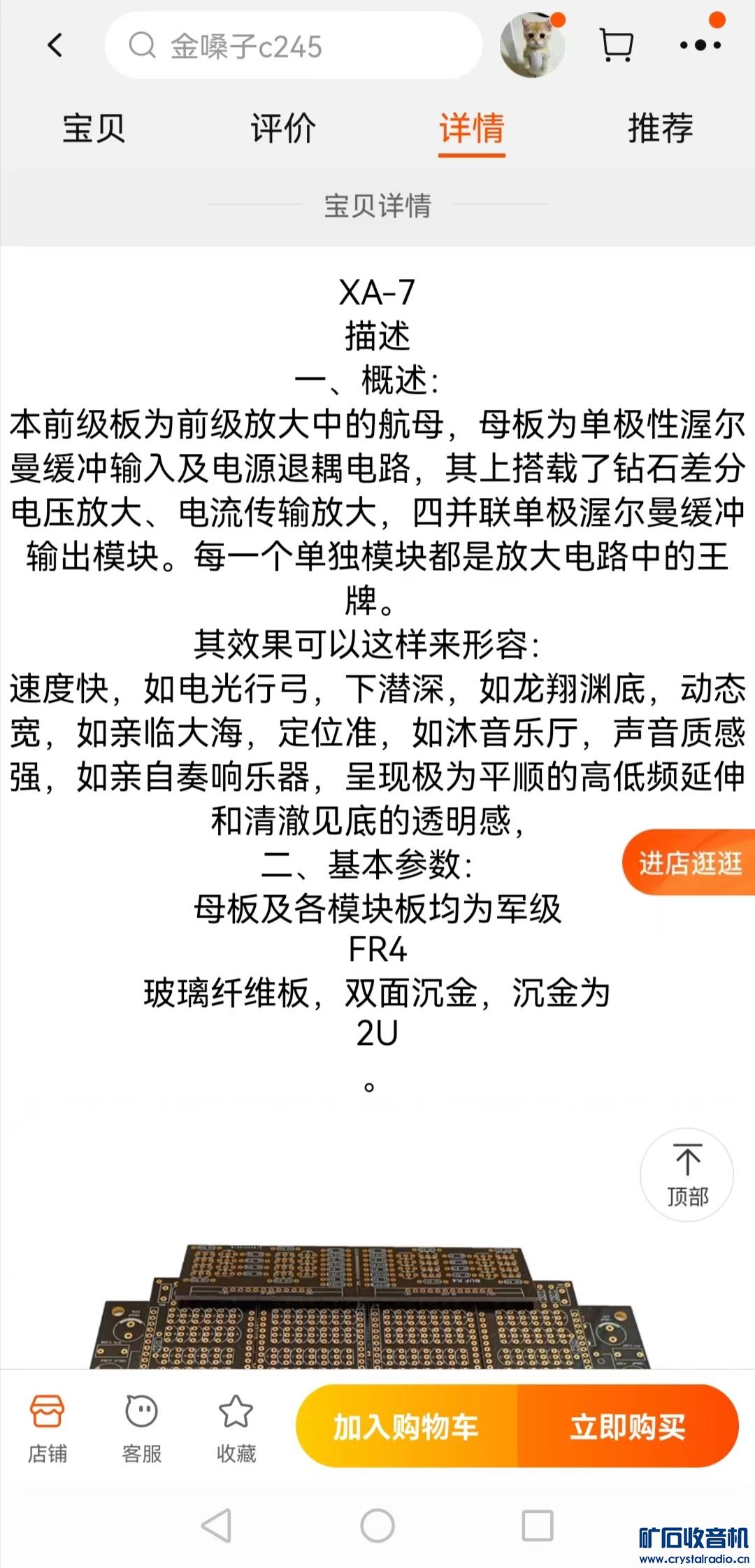755x1568 pixels.
Task: Go back using the top-left arrow
Action: click(x=55, y=46)
